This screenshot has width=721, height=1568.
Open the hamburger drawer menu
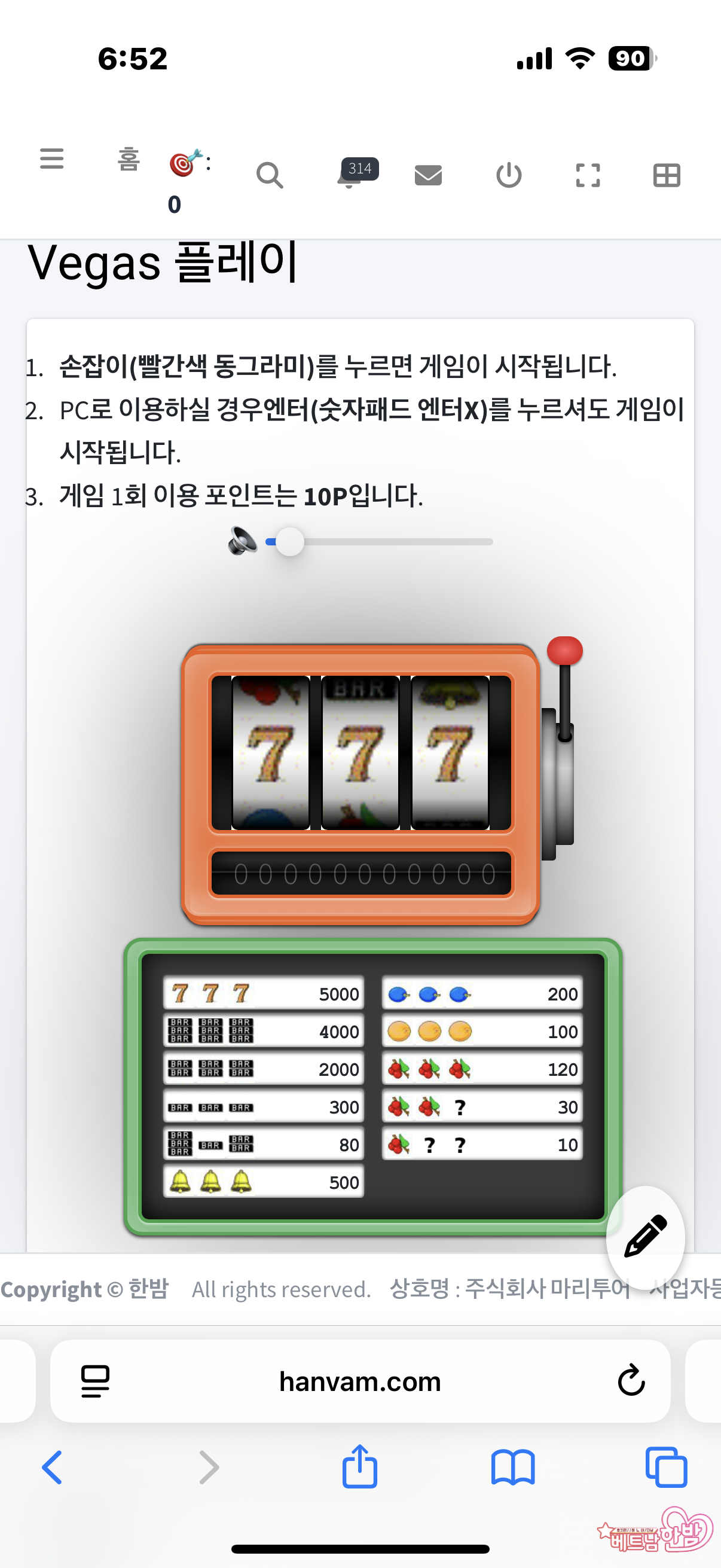pos(52,159)
